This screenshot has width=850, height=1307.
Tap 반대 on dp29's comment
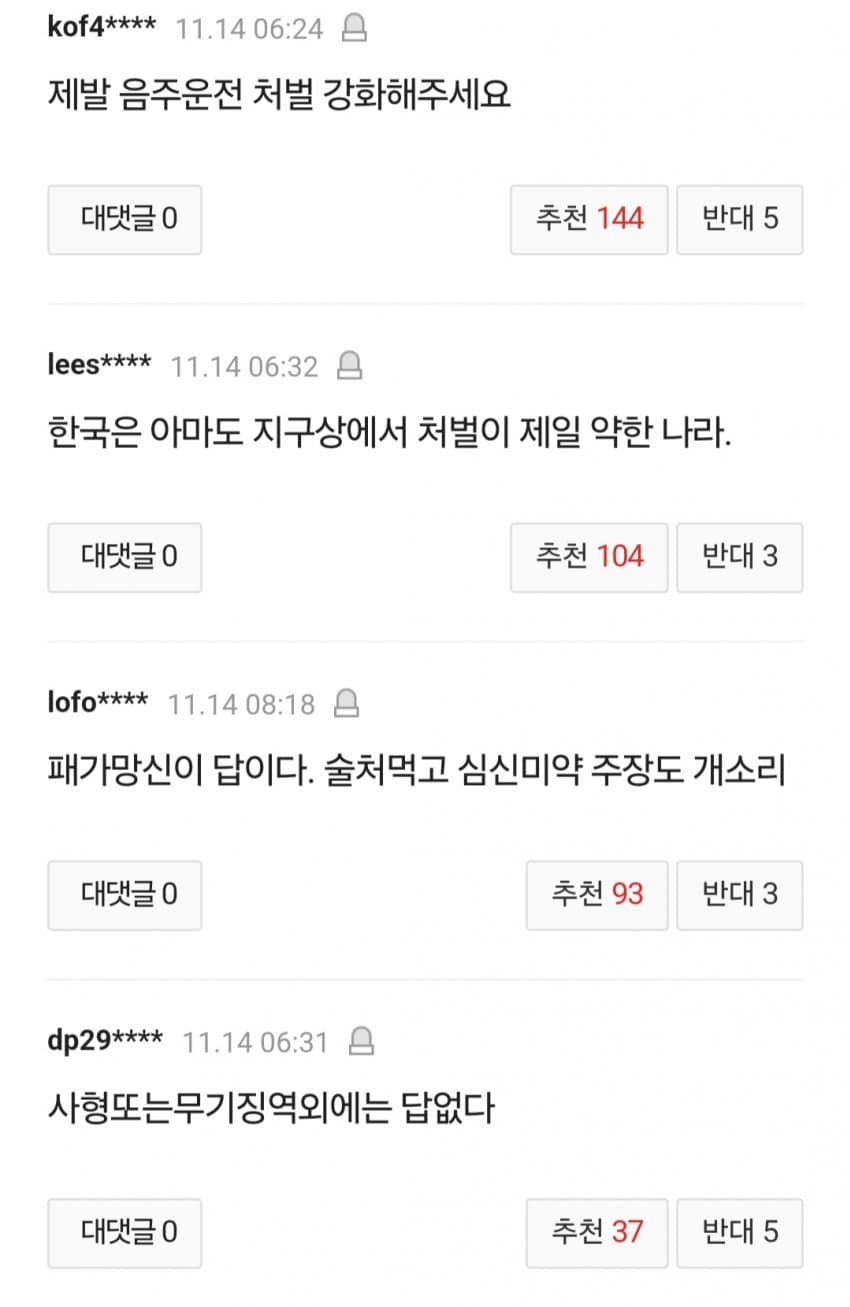pos(740,1233)
